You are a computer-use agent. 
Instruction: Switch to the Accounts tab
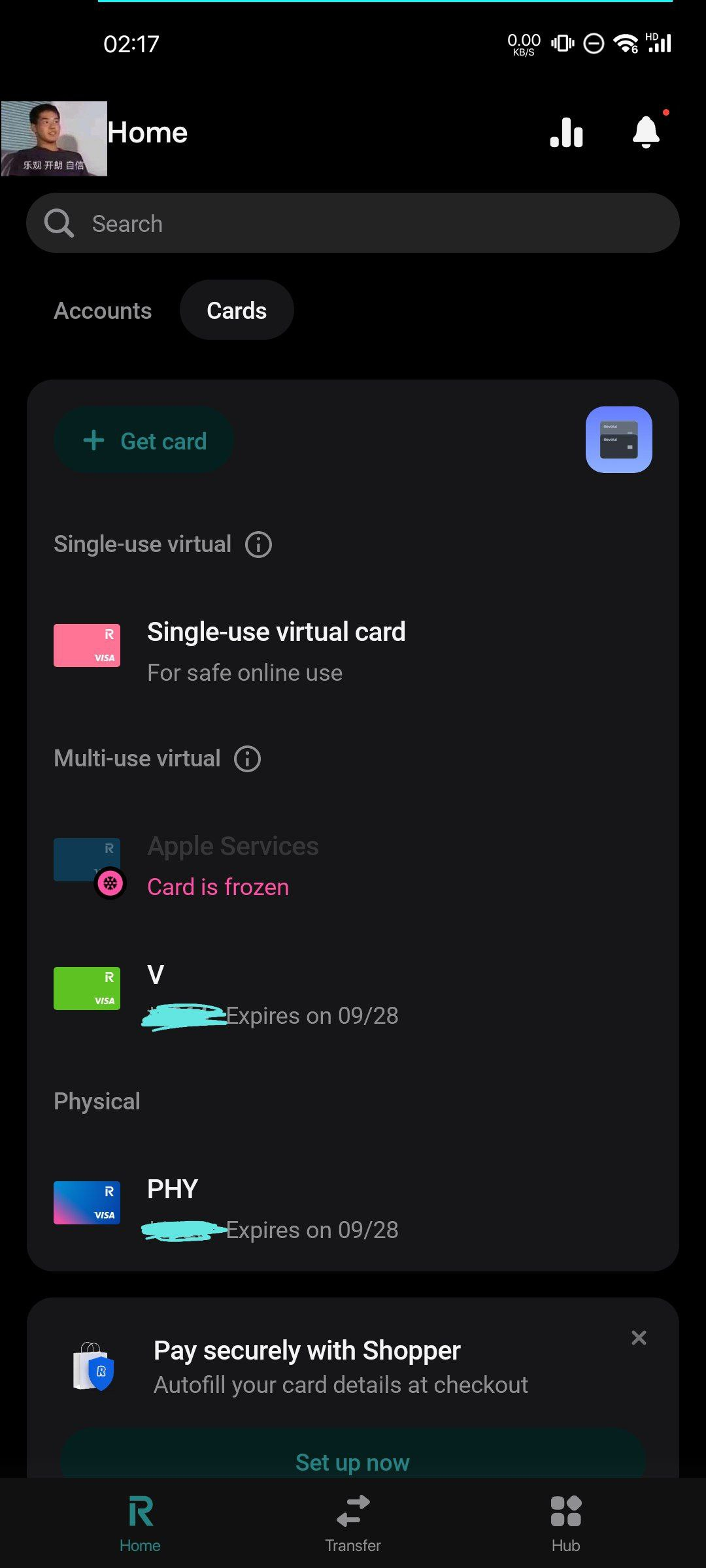(x=103, y=310)
